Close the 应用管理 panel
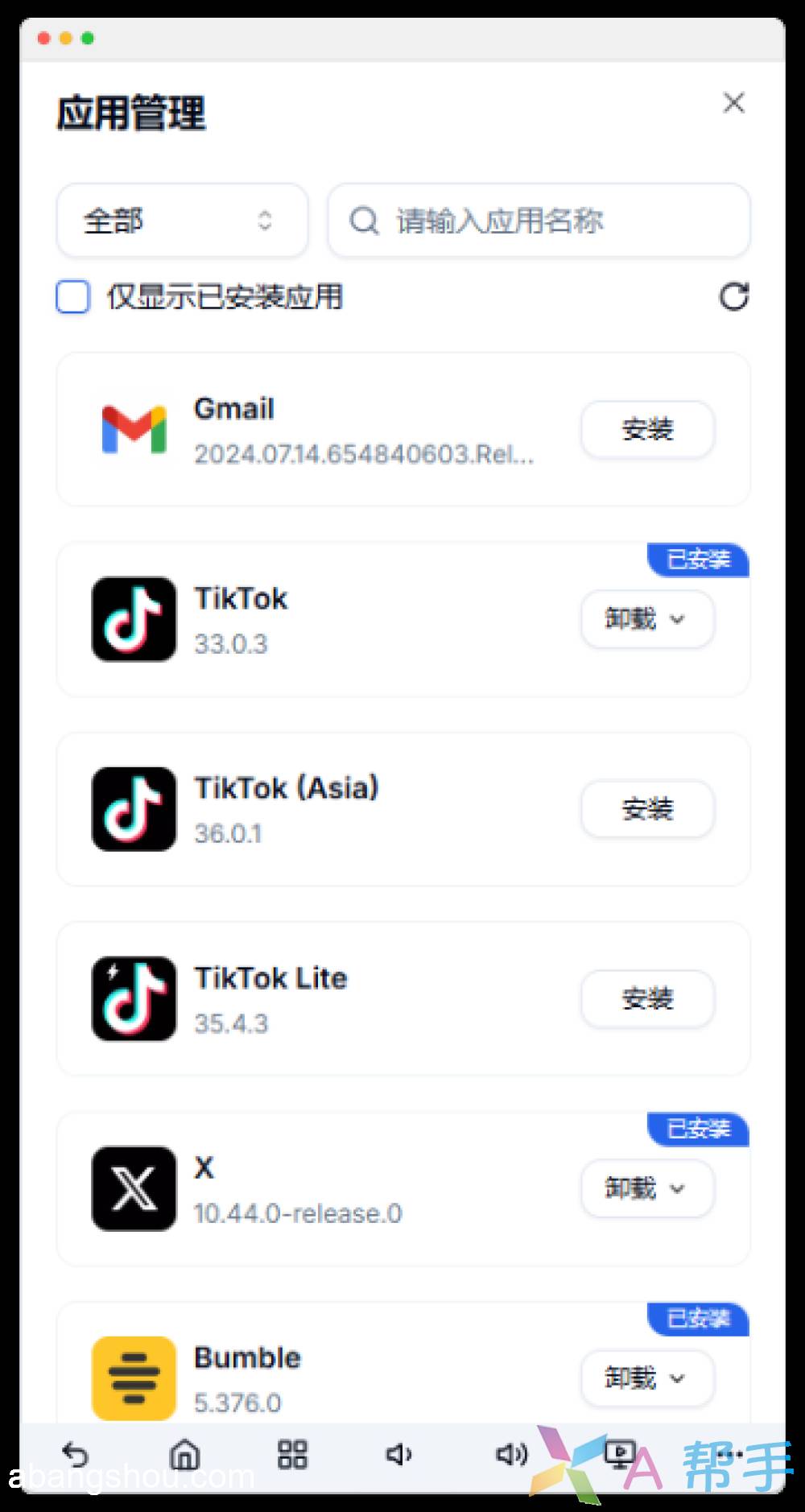The image size is (805, 1512). tap(733, 103)
